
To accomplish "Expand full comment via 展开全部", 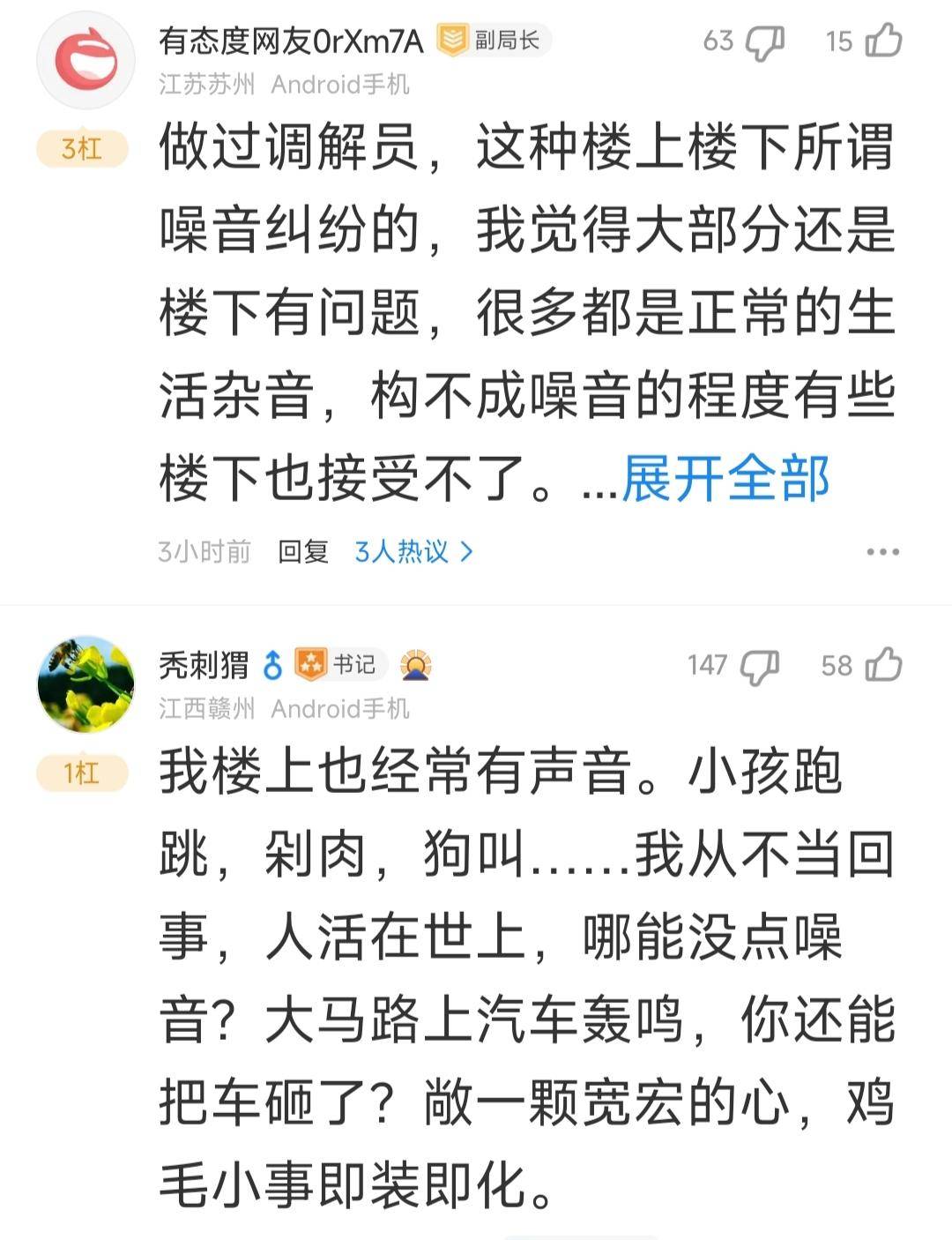I will pos(725,479).
